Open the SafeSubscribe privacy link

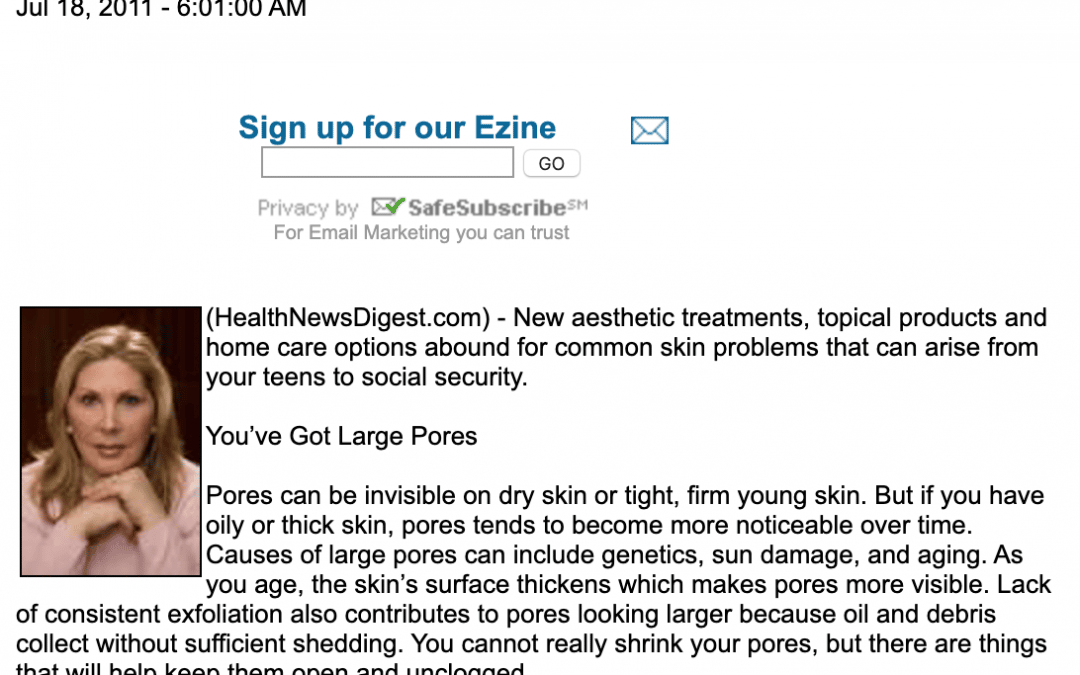coord(480,208)
